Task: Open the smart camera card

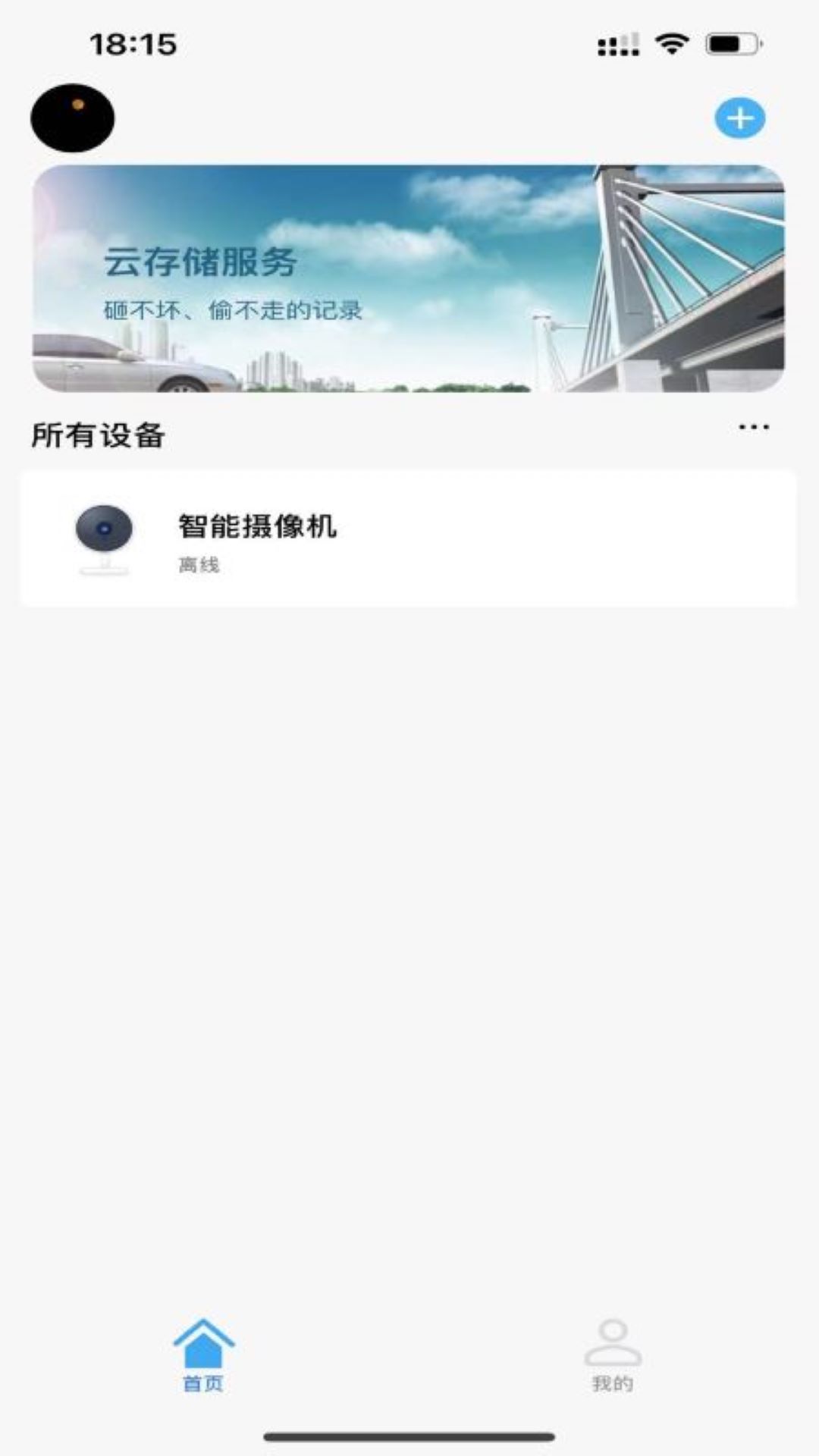Action: [x=409, y=536]
